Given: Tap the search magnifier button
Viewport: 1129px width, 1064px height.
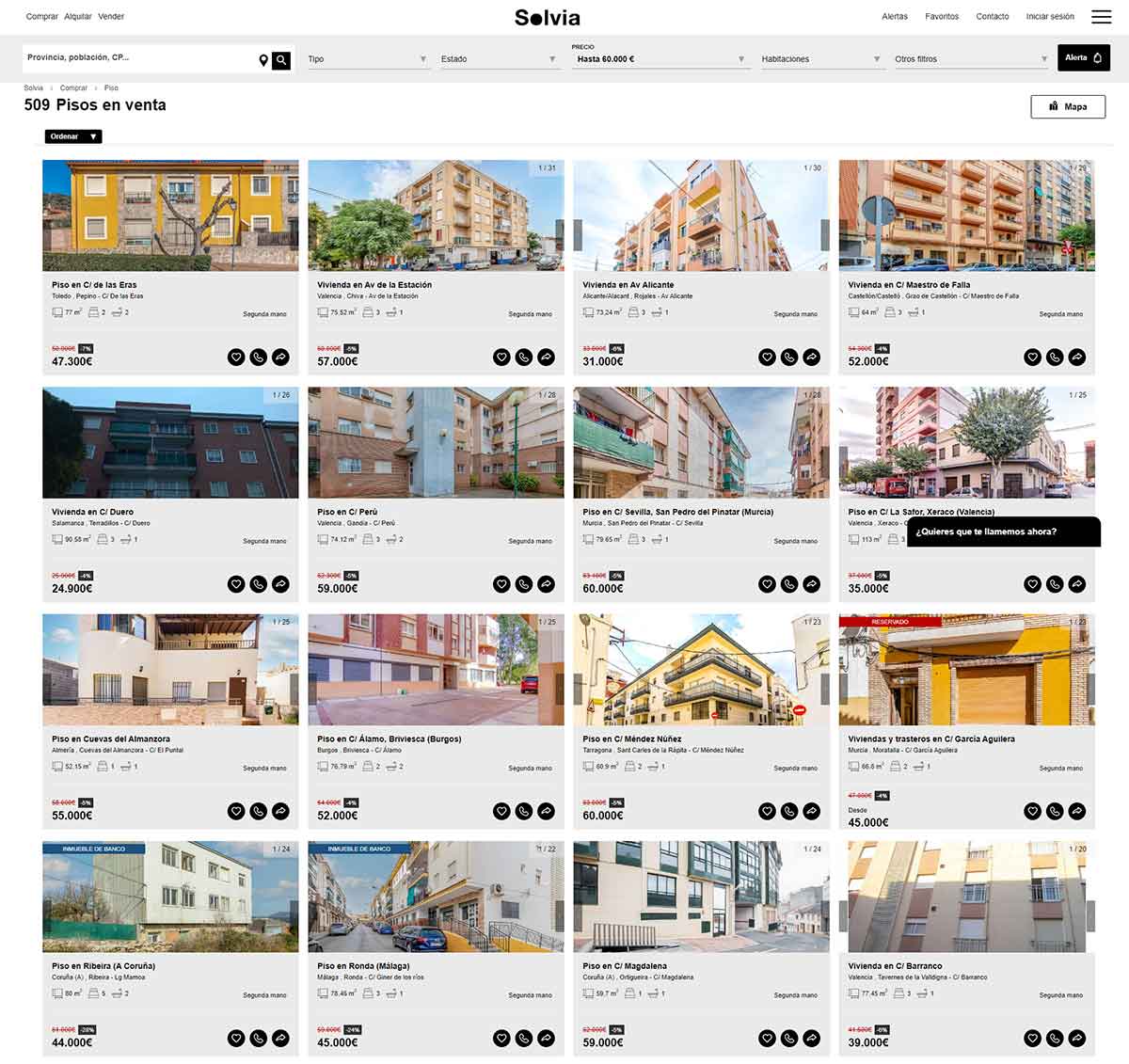Looking at the screenshot, I should coord(281,60).
